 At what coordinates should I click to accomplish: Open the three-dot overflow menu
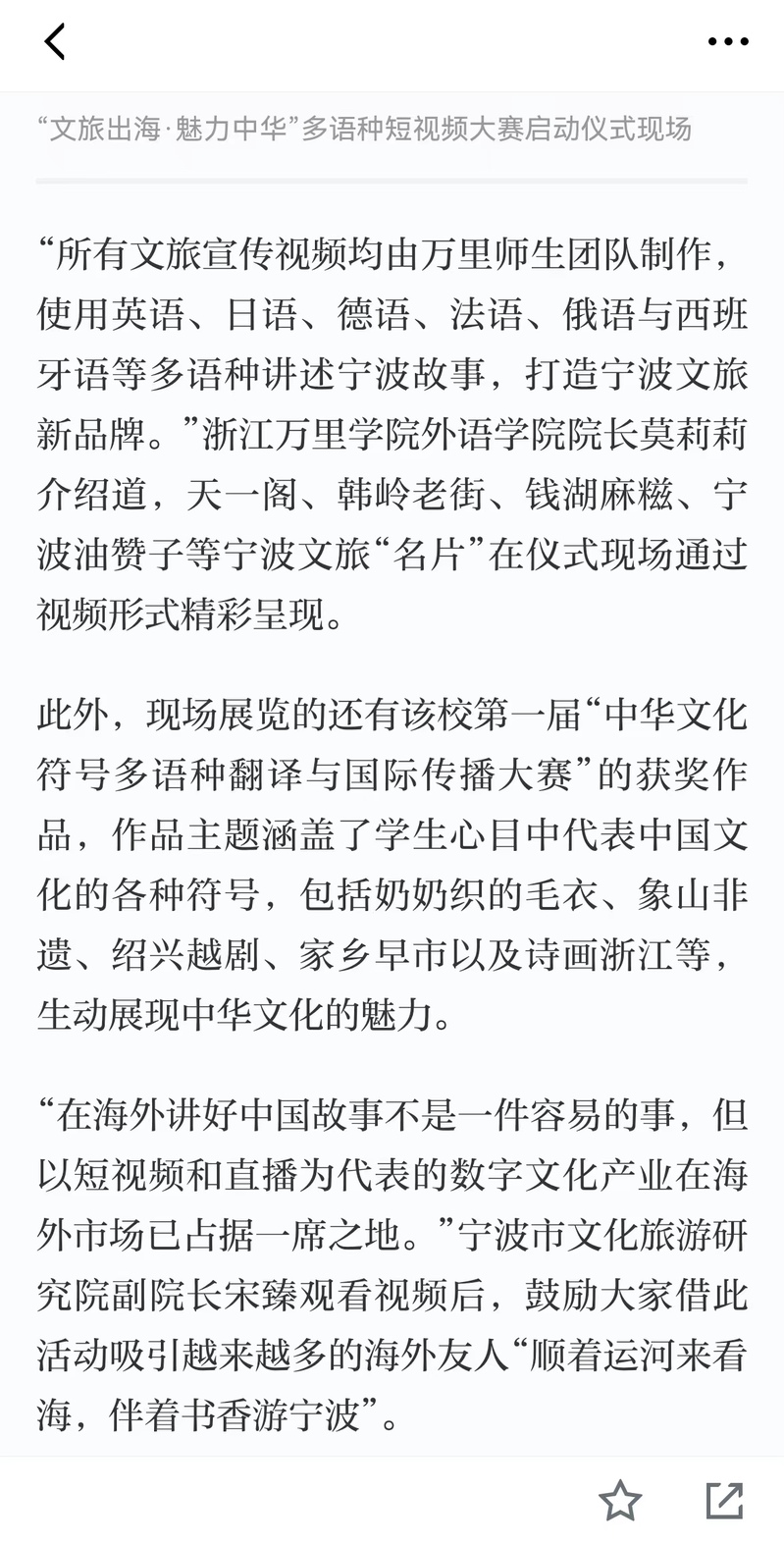728,41
